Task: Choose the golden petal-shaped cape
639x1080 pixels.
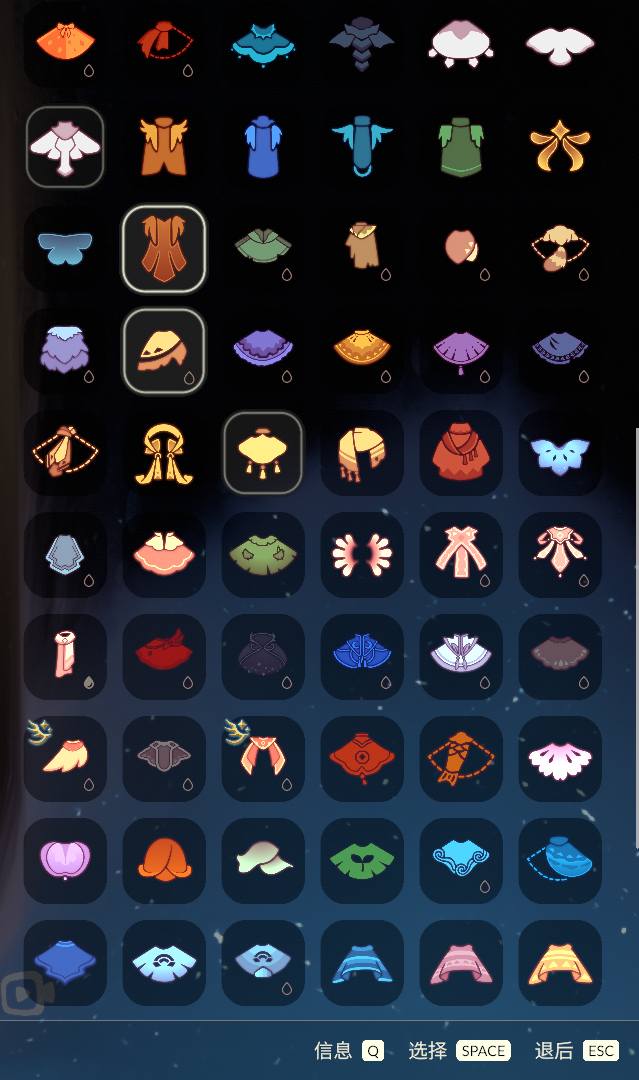Action: [x=560, y=147]
